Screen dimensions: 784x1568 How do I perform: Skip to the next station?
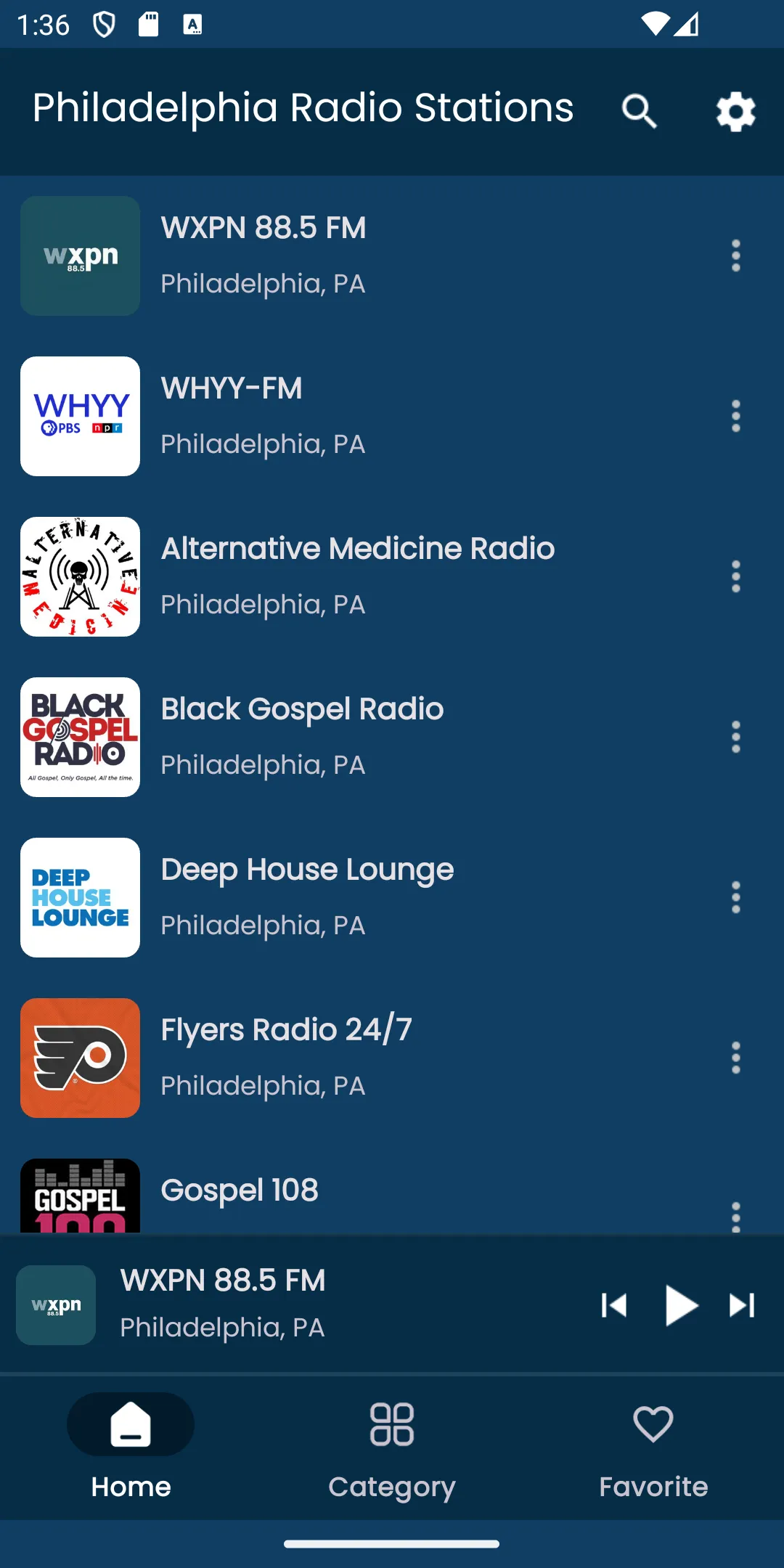click(742, 1305)
